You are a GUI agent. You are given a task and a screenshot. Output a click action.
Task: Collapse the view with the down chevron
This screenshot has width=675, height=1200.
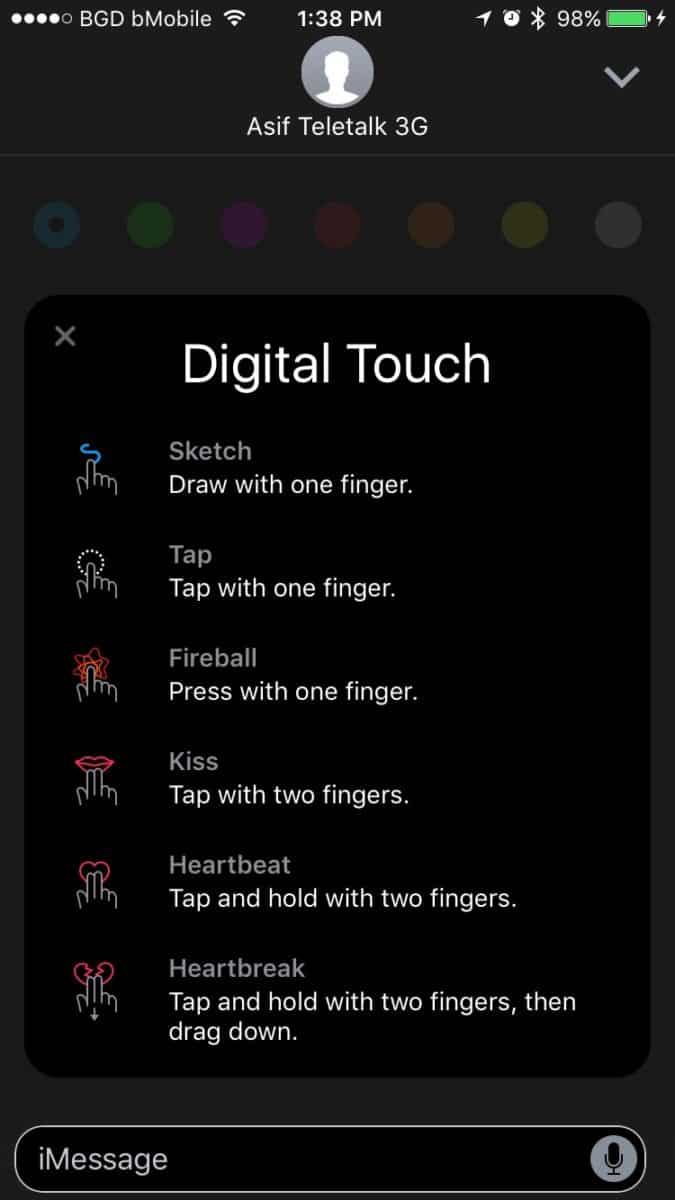[622, 77]
